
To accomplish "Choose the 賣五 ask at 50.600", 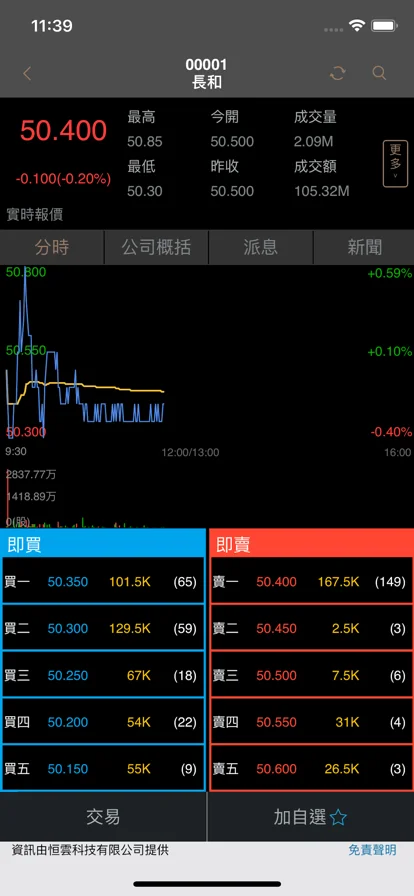I will (x=311, y=769).
